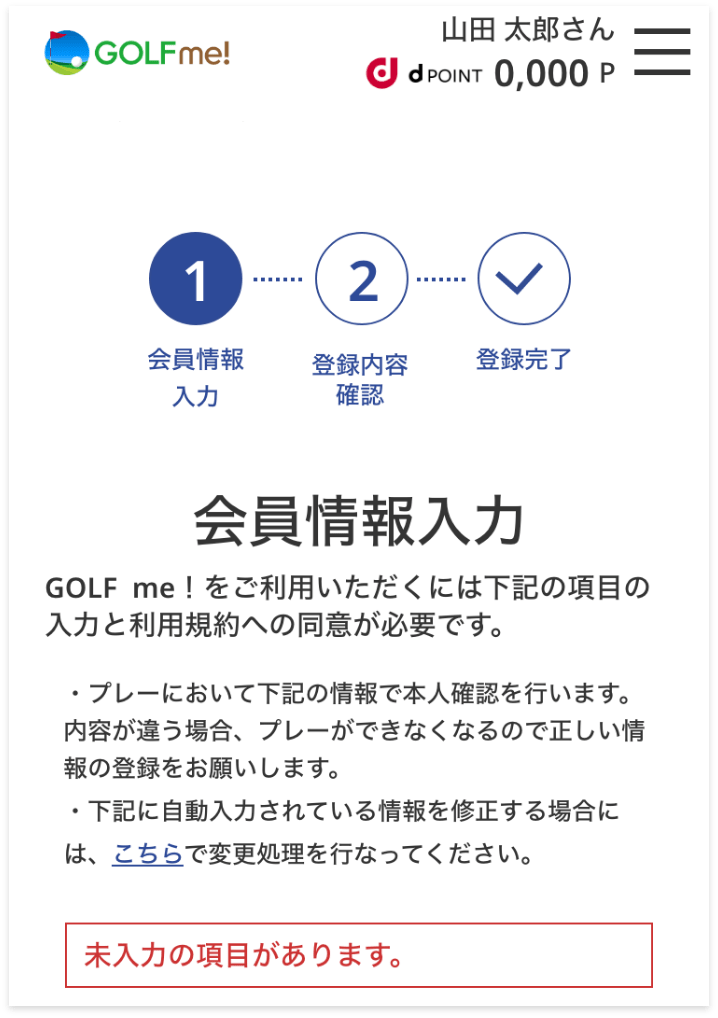Image resolution: width=718 pixels, height=1018 pixels.
Task: Tap the こちら link for change processing
Action: pos(147,854)
